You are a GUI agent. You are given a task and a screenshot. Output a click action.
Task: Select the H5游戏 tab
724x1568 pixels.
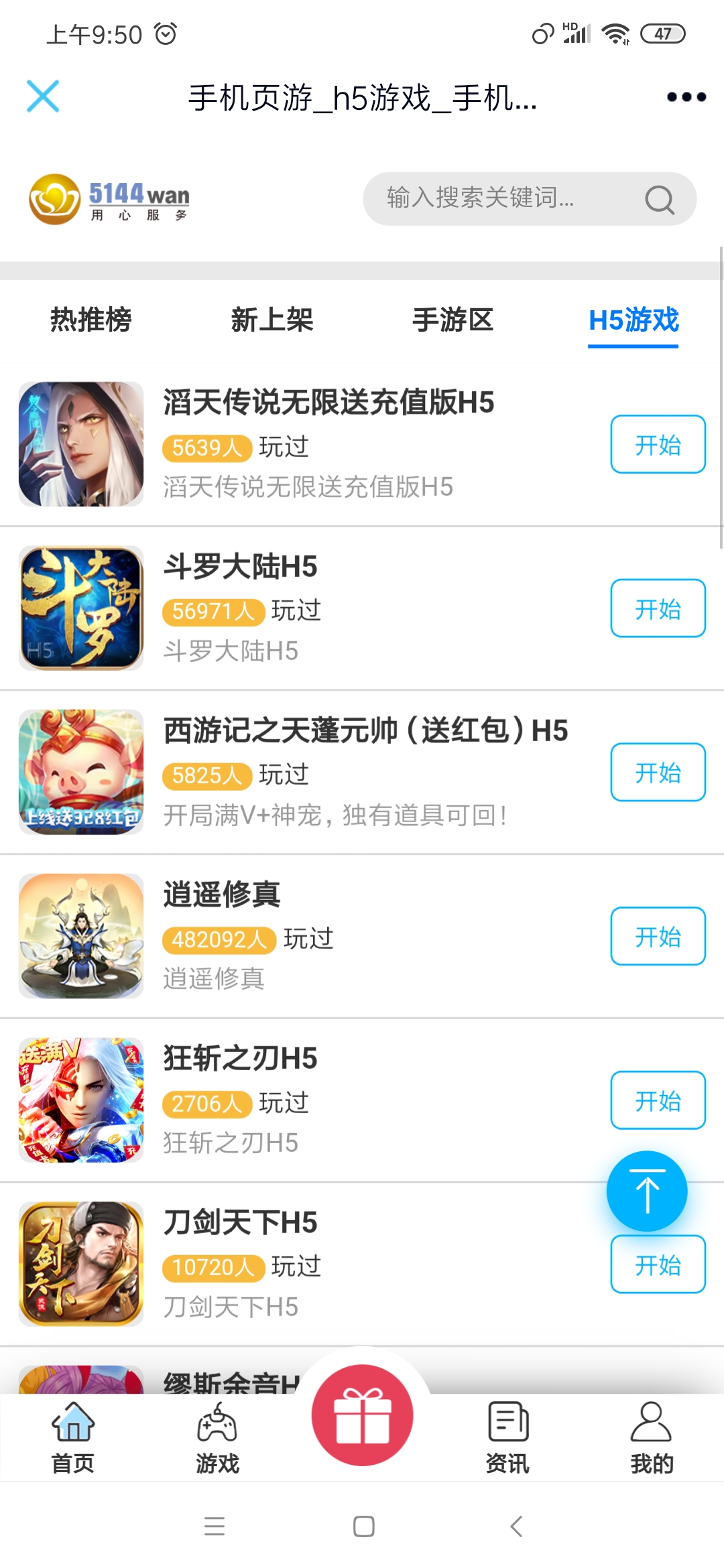[x=633, y=320]
